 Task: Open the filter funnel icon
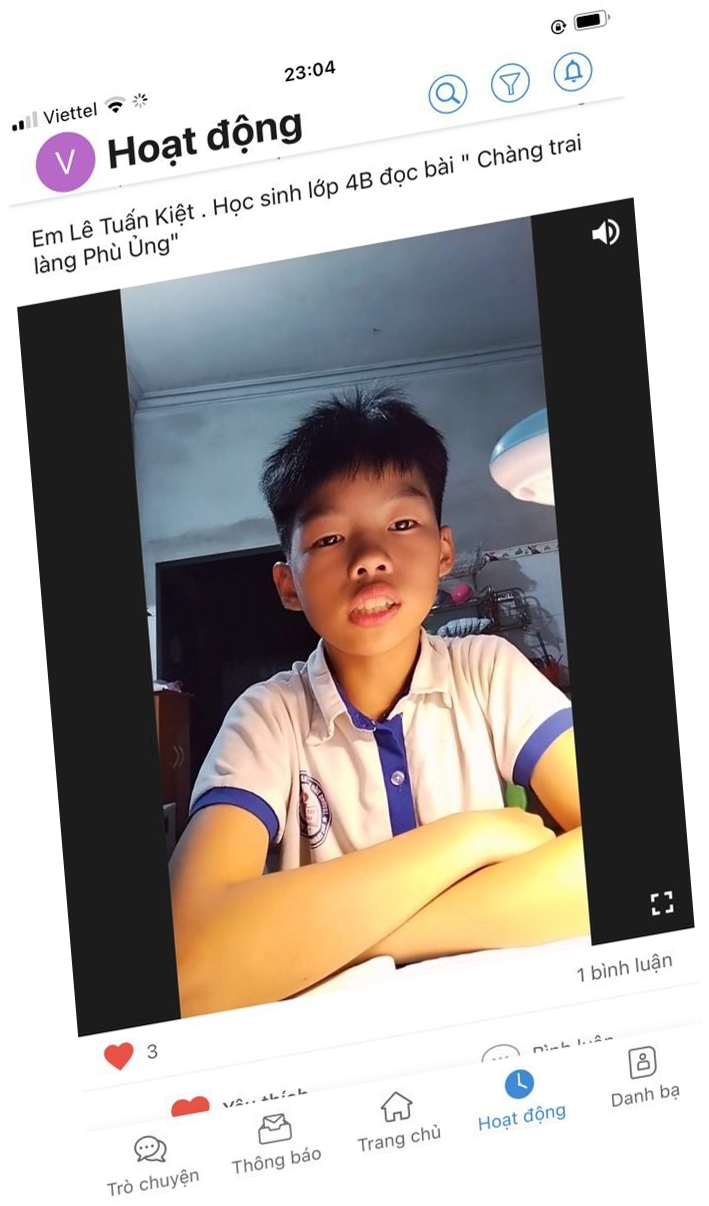click(x=510, y=84)
